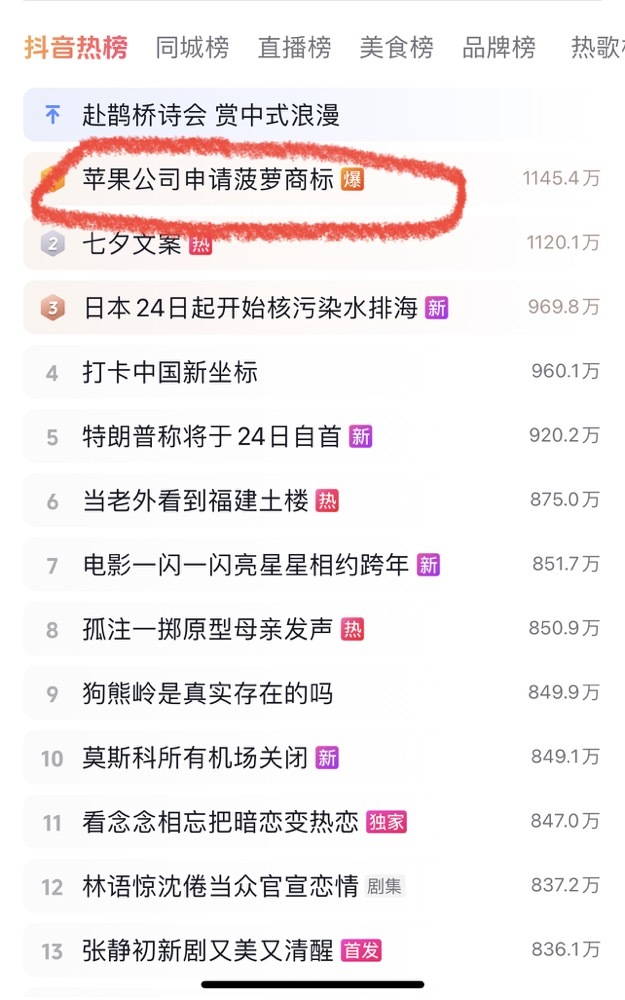Screen dimensions: 625x1000
Task: Open the 七夕文案 trending topic
Action: [131, 244]
